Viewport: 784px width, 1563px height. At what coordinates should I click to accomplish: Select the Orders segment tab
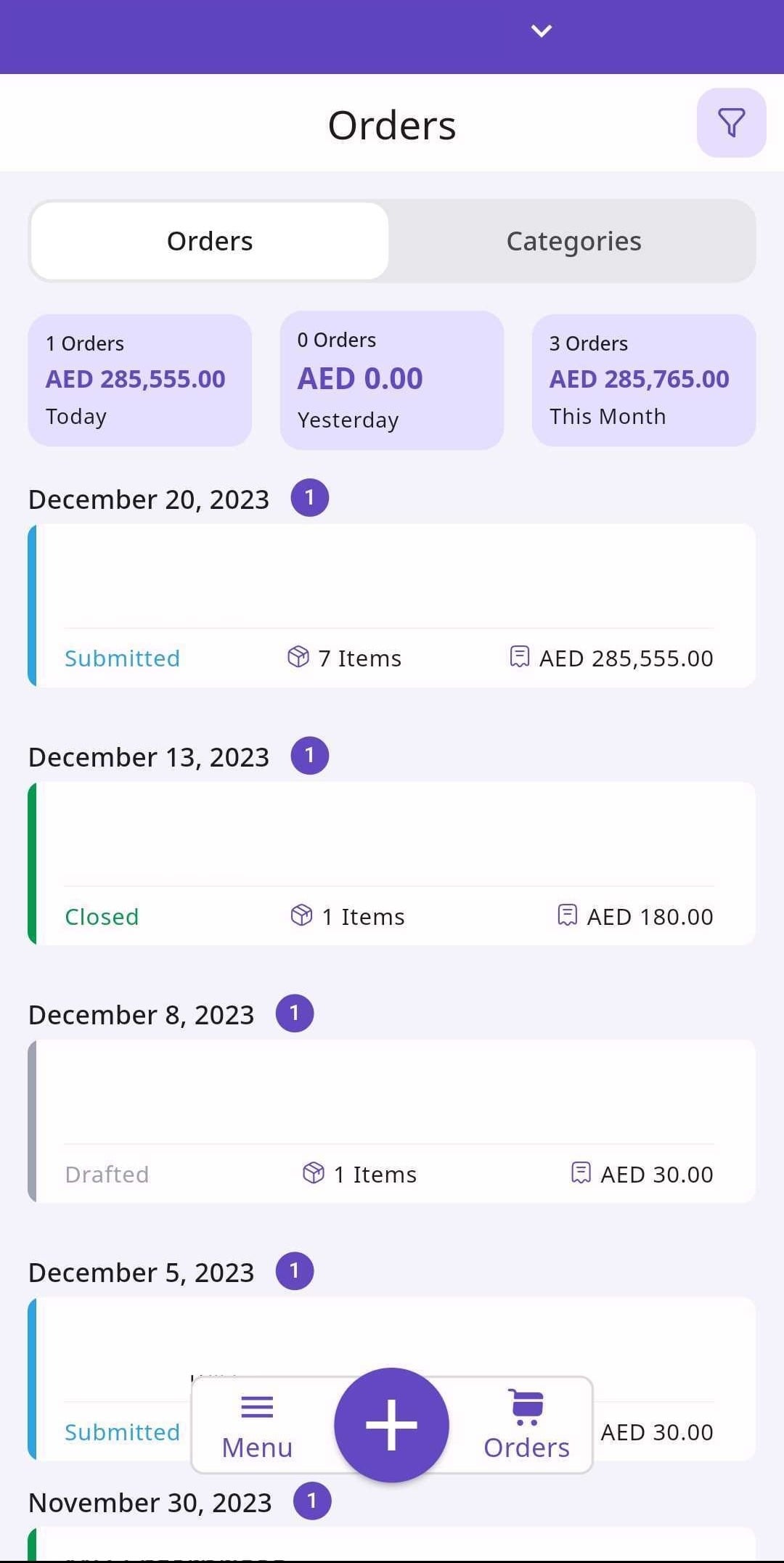click(210, 241)
